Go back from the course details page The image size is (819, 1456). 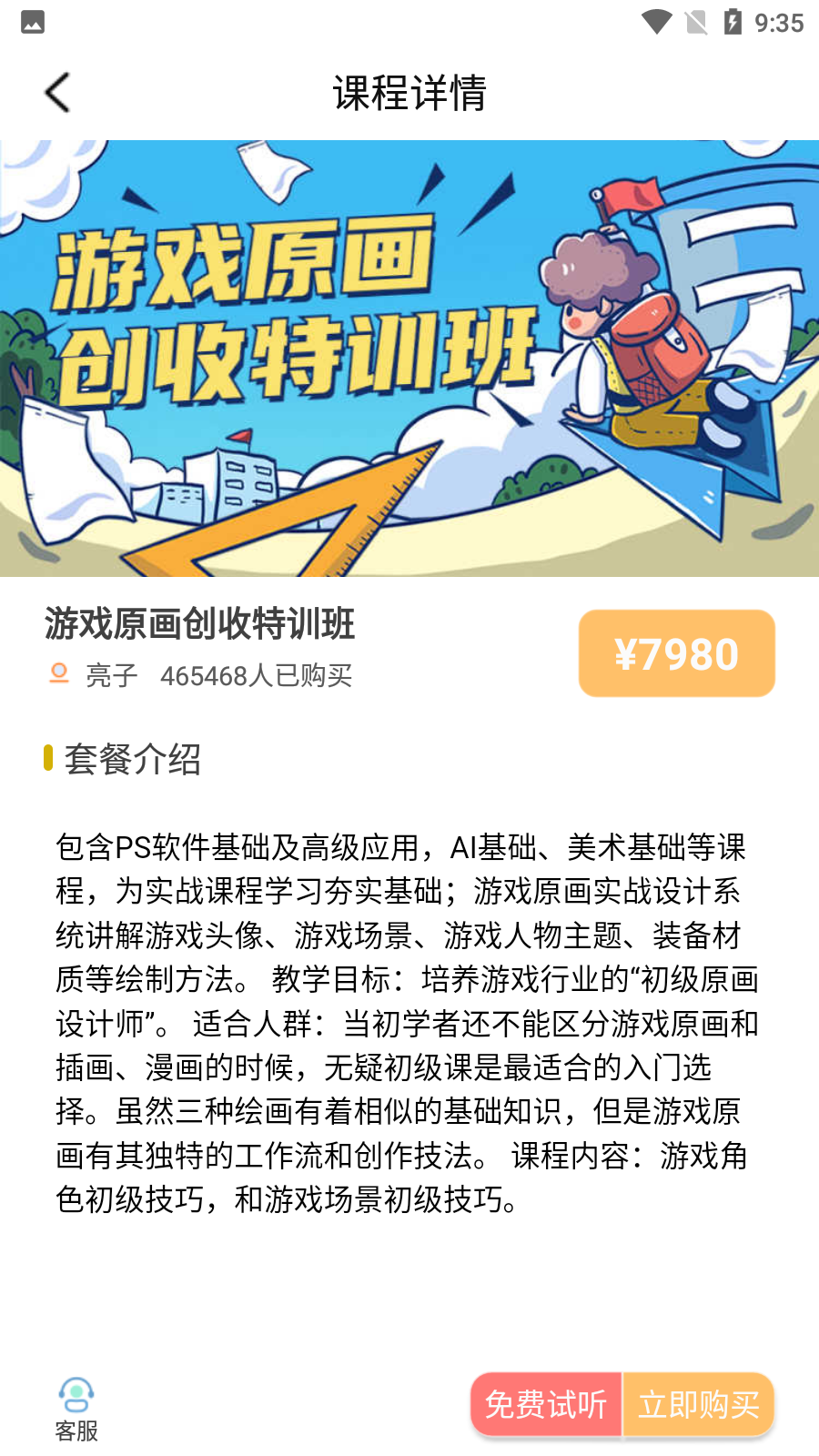[x=57, y=93]
